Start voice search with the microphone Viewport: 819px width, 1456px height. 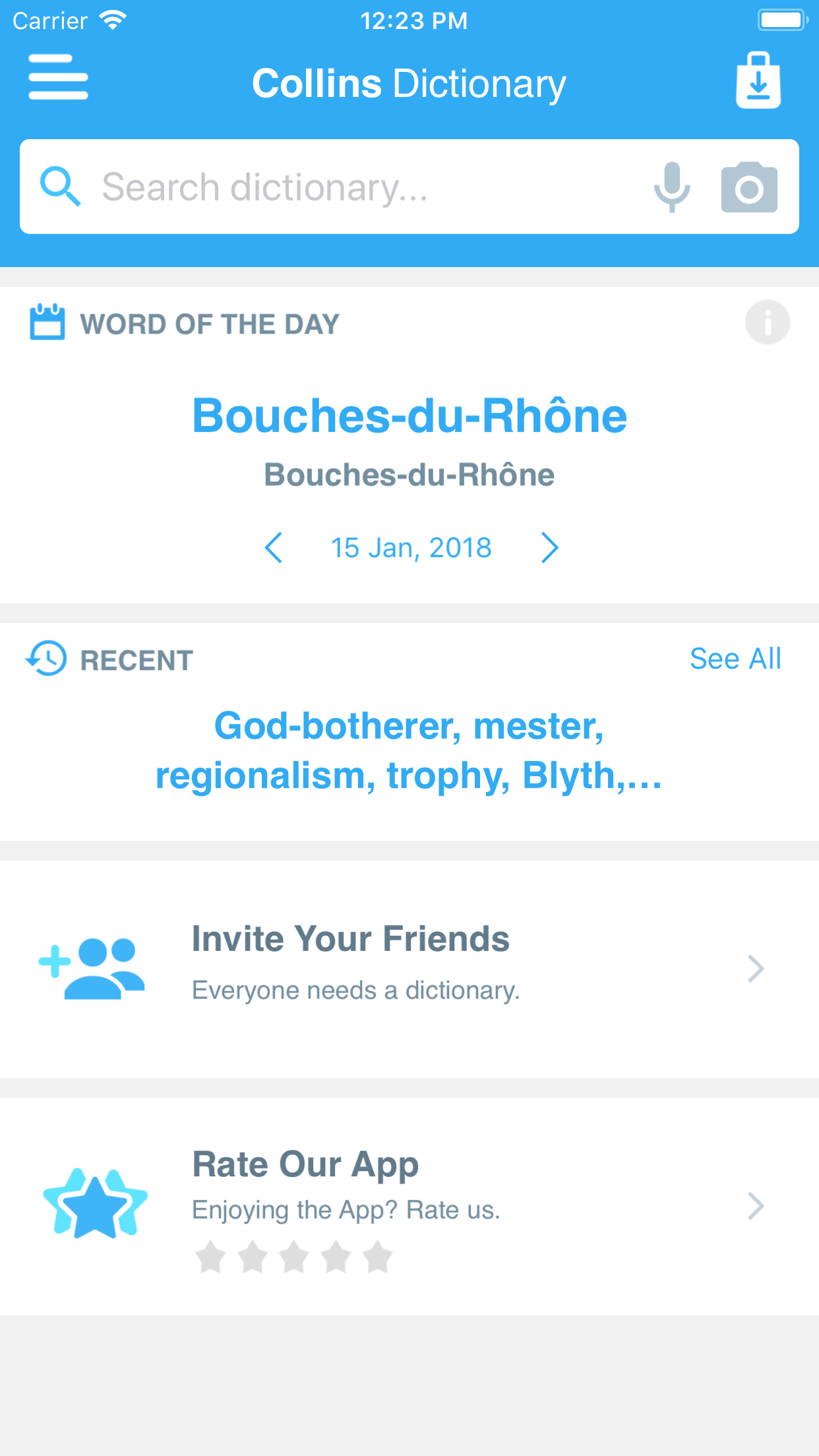click(x=672, y=187)
